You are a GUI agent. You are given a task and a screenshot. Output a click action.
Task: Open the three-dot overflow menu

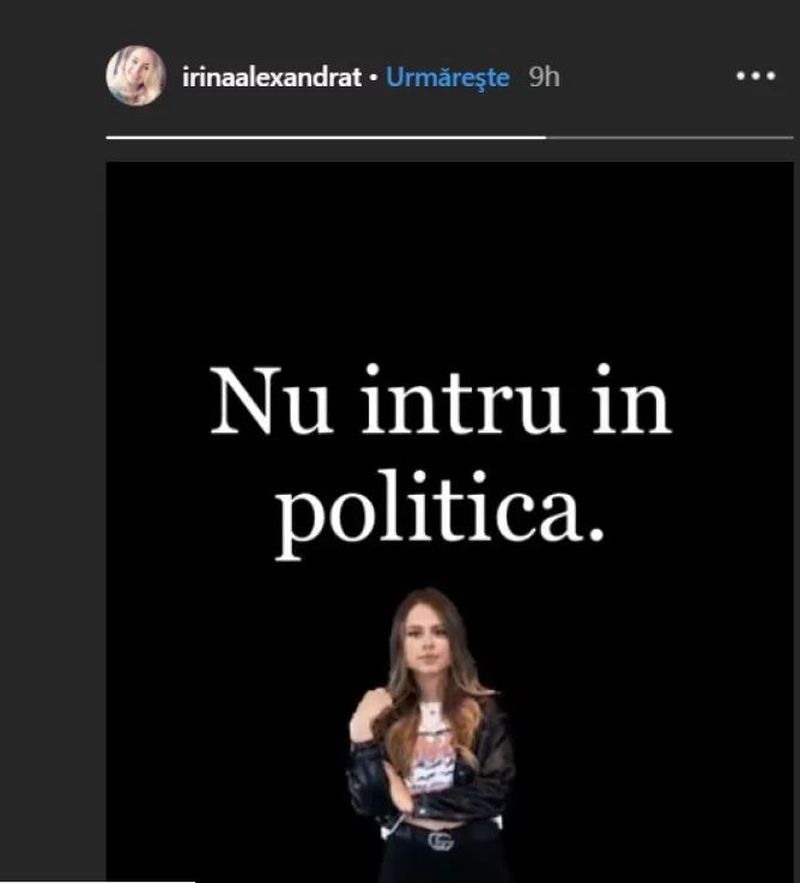755,76
